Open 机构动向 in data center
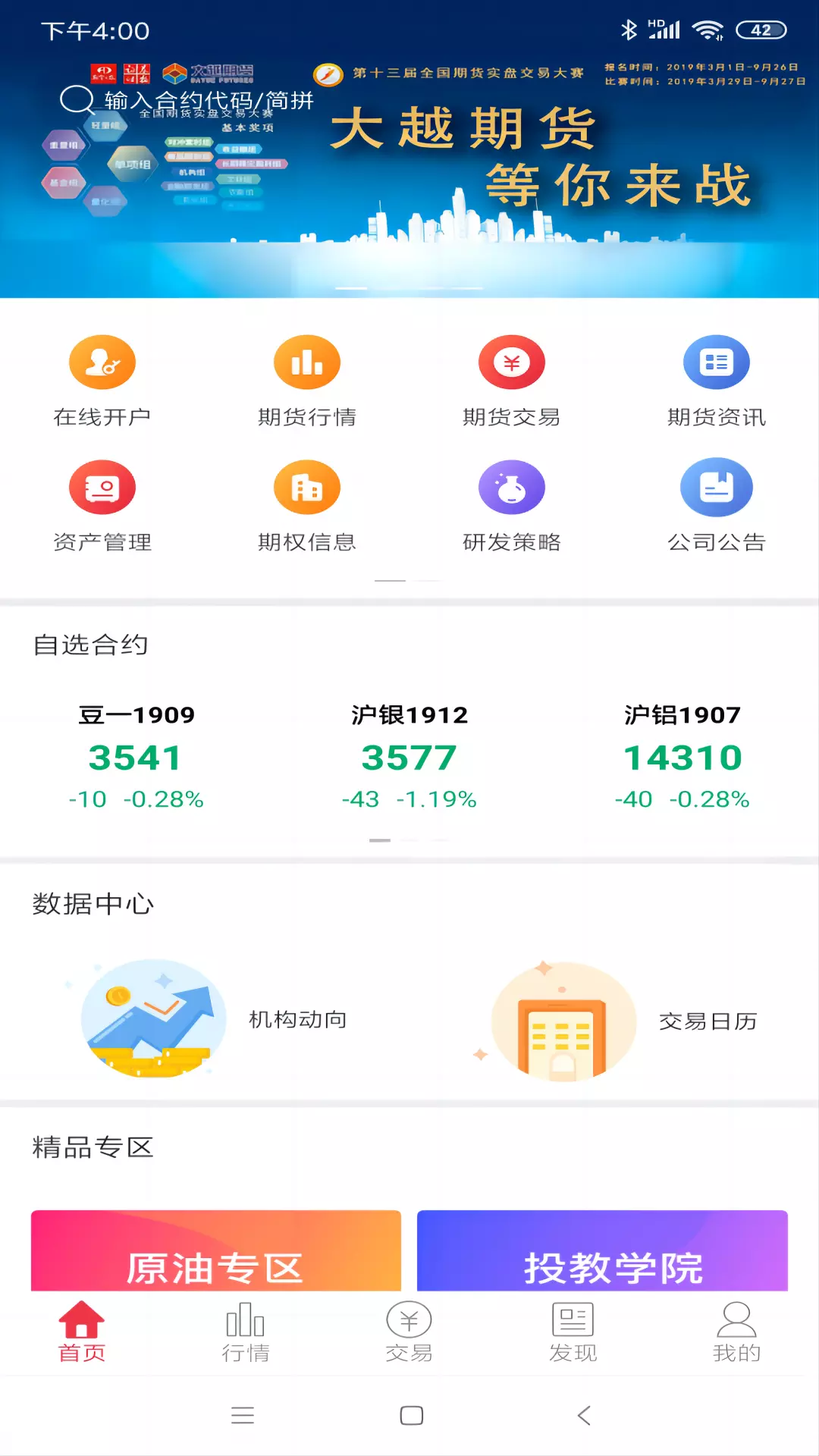819x1456 pixels. 214,1019
